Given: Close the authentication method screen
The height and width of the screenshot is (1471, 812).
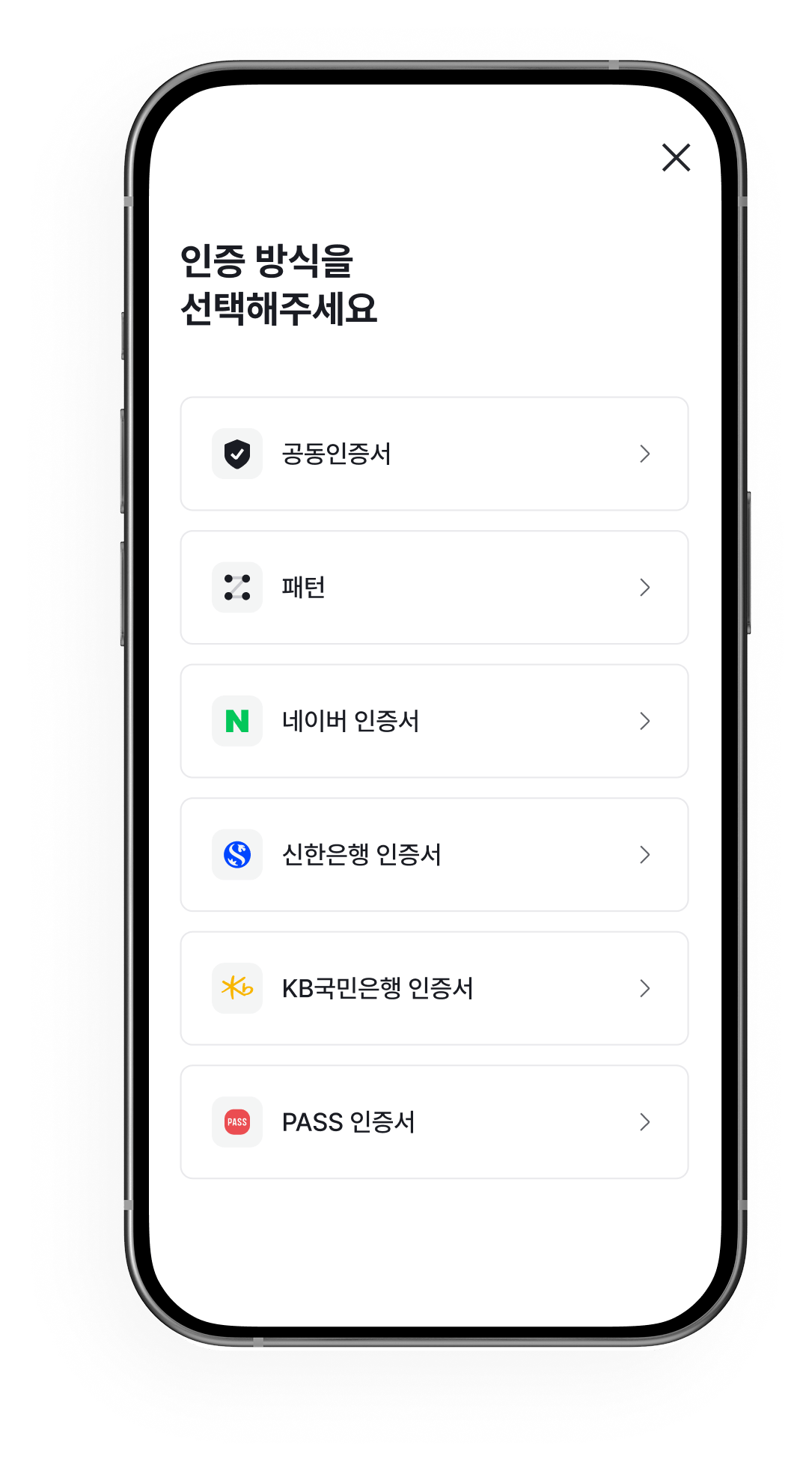Looking at the screenshot, I should point(676,158).
